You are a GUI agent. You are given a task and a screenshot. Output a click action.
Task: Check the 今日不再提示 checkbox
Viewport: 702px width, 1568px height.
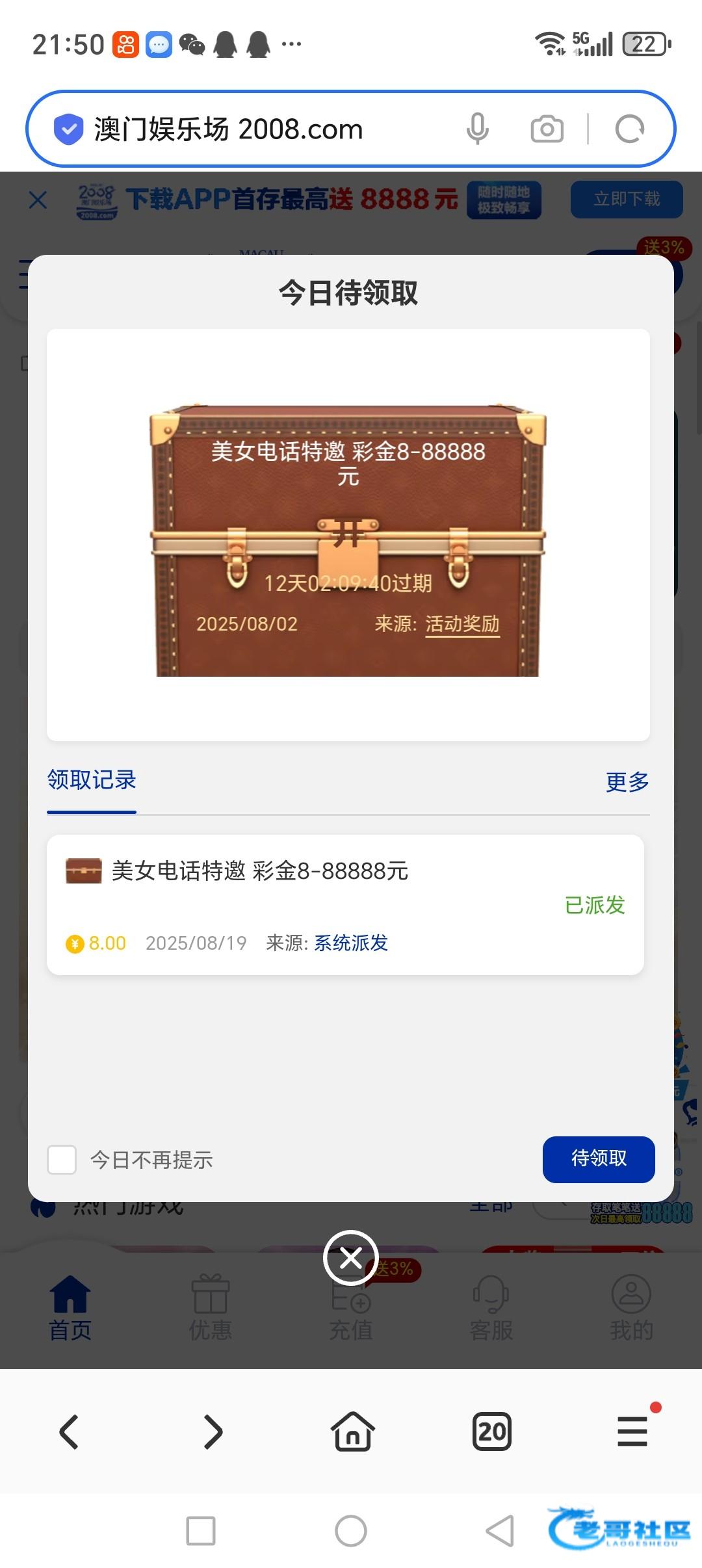click(62, 1160)
